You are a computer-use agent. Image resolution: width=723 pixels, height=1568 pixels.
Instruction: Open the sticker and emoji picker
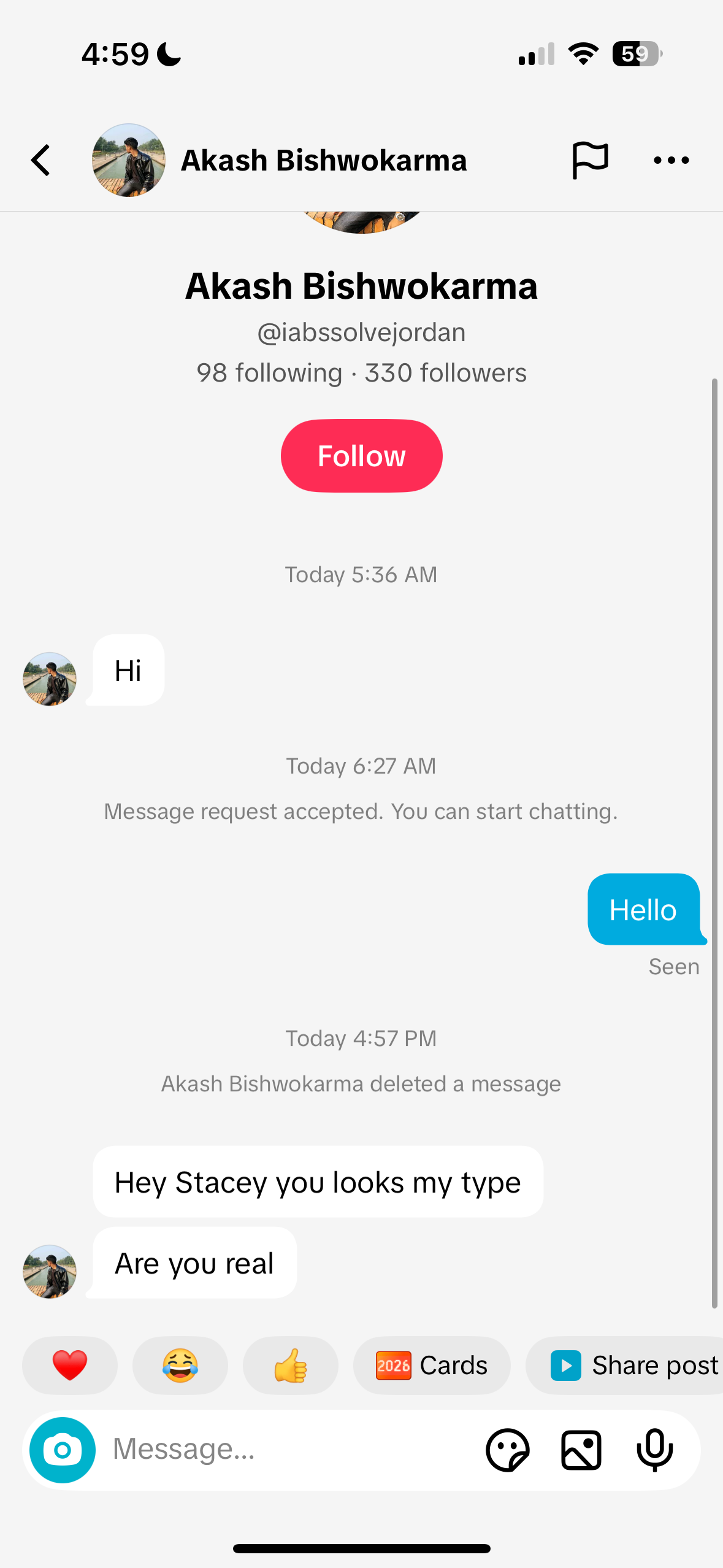[508, 1450]
